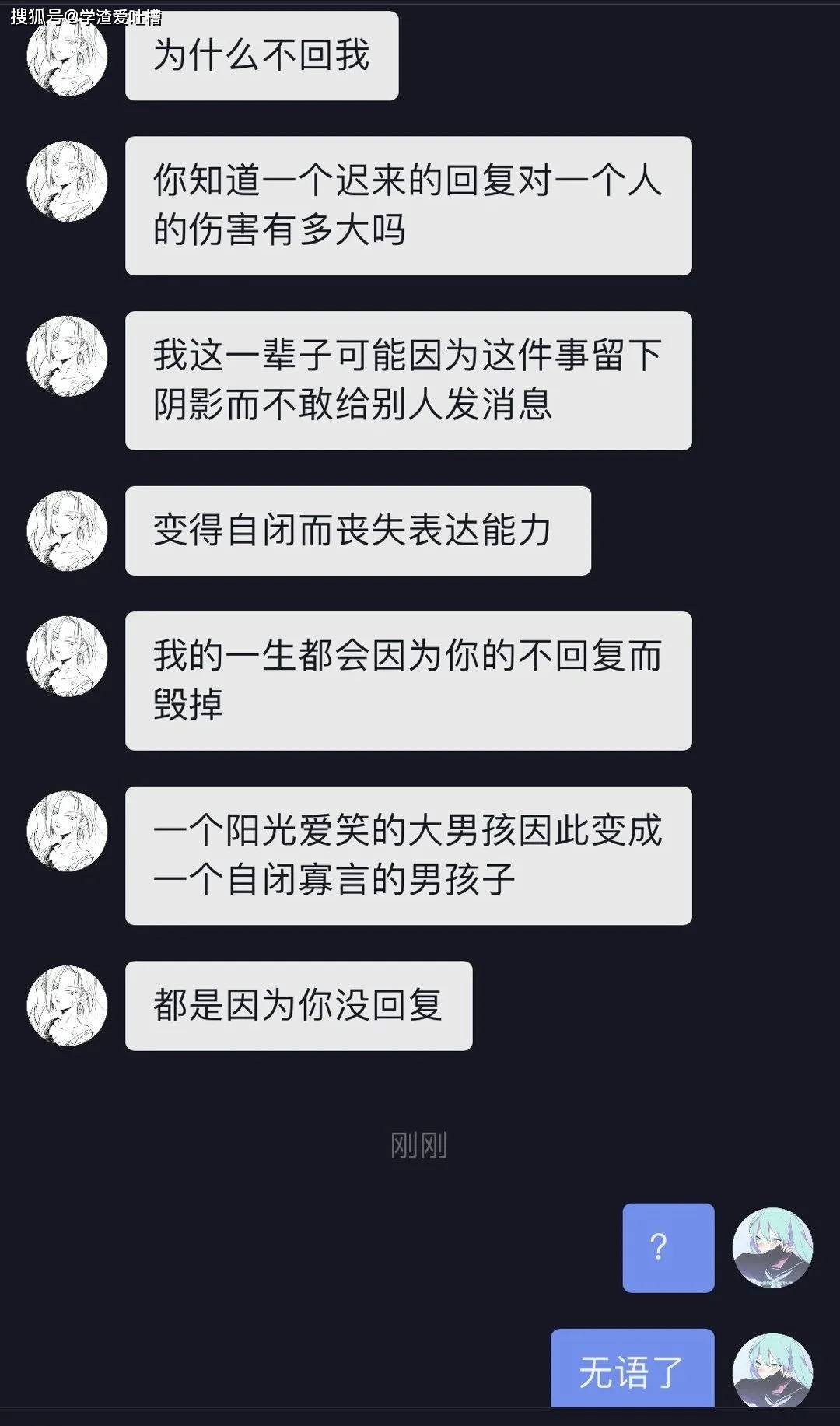
Task: Open sender's avatar beside "为什么不回我"
Action: click(x=67, y=56)
